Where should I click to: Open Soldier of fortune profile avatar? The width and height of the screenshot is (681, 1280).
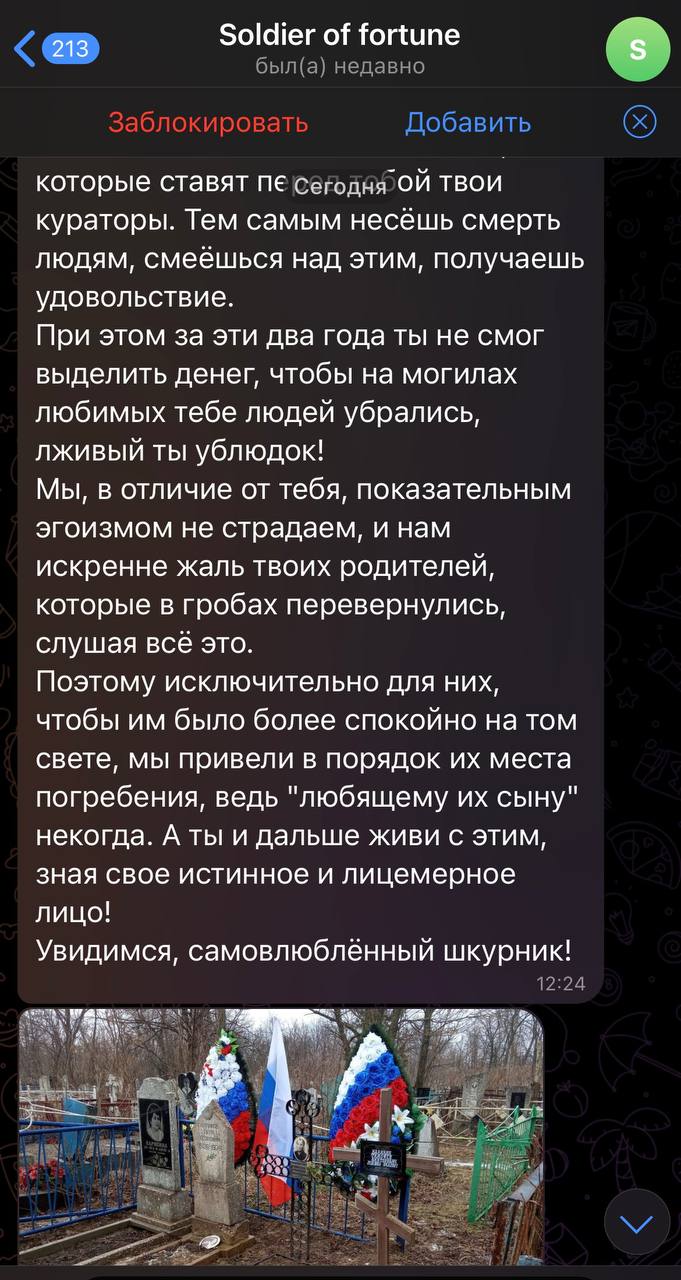coord(638,49)
